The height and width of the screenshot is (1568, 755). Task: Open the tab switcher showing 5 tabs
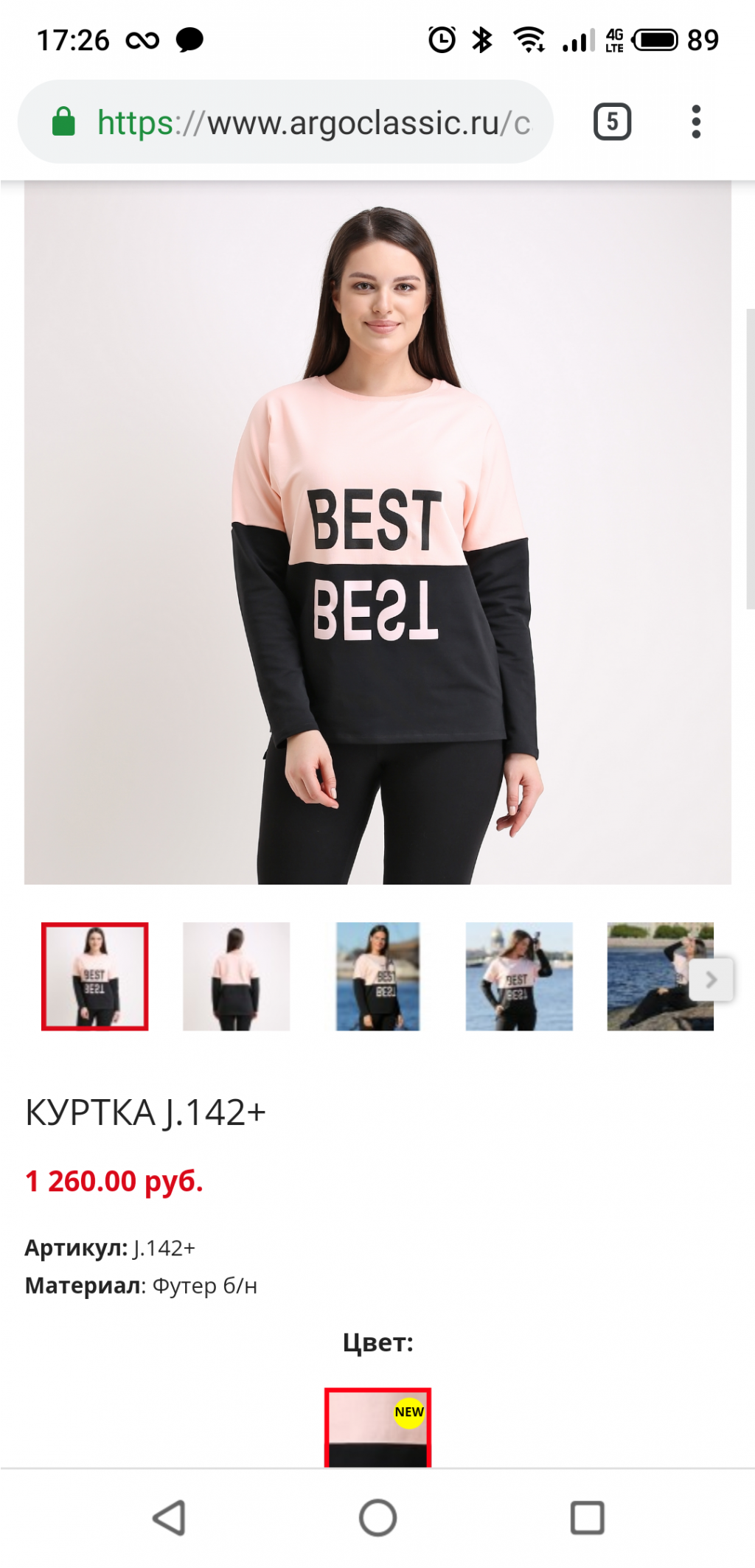click(612, 122)
